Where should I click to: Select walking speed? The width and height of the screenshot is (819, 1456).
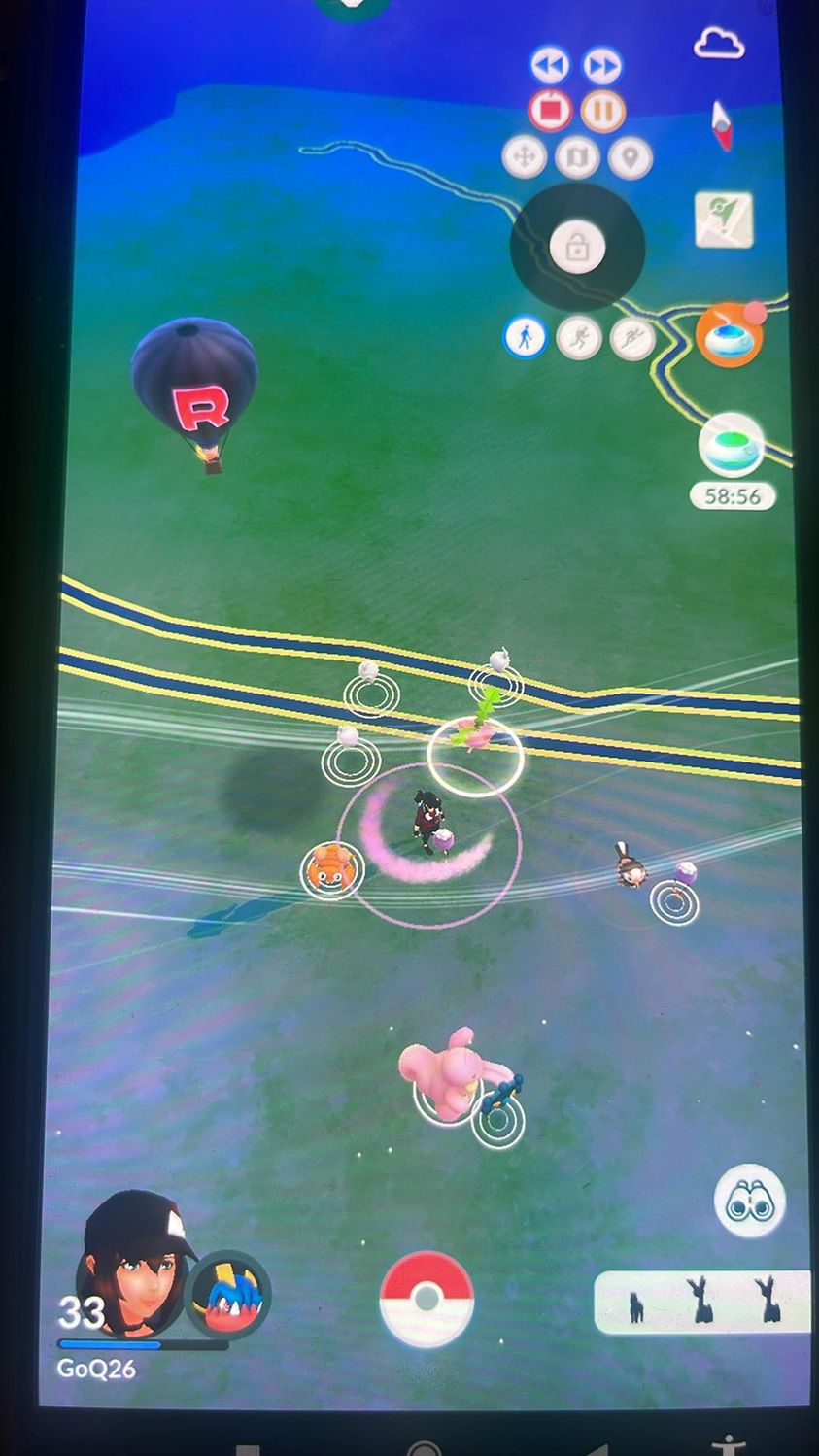tap(526, 337)
